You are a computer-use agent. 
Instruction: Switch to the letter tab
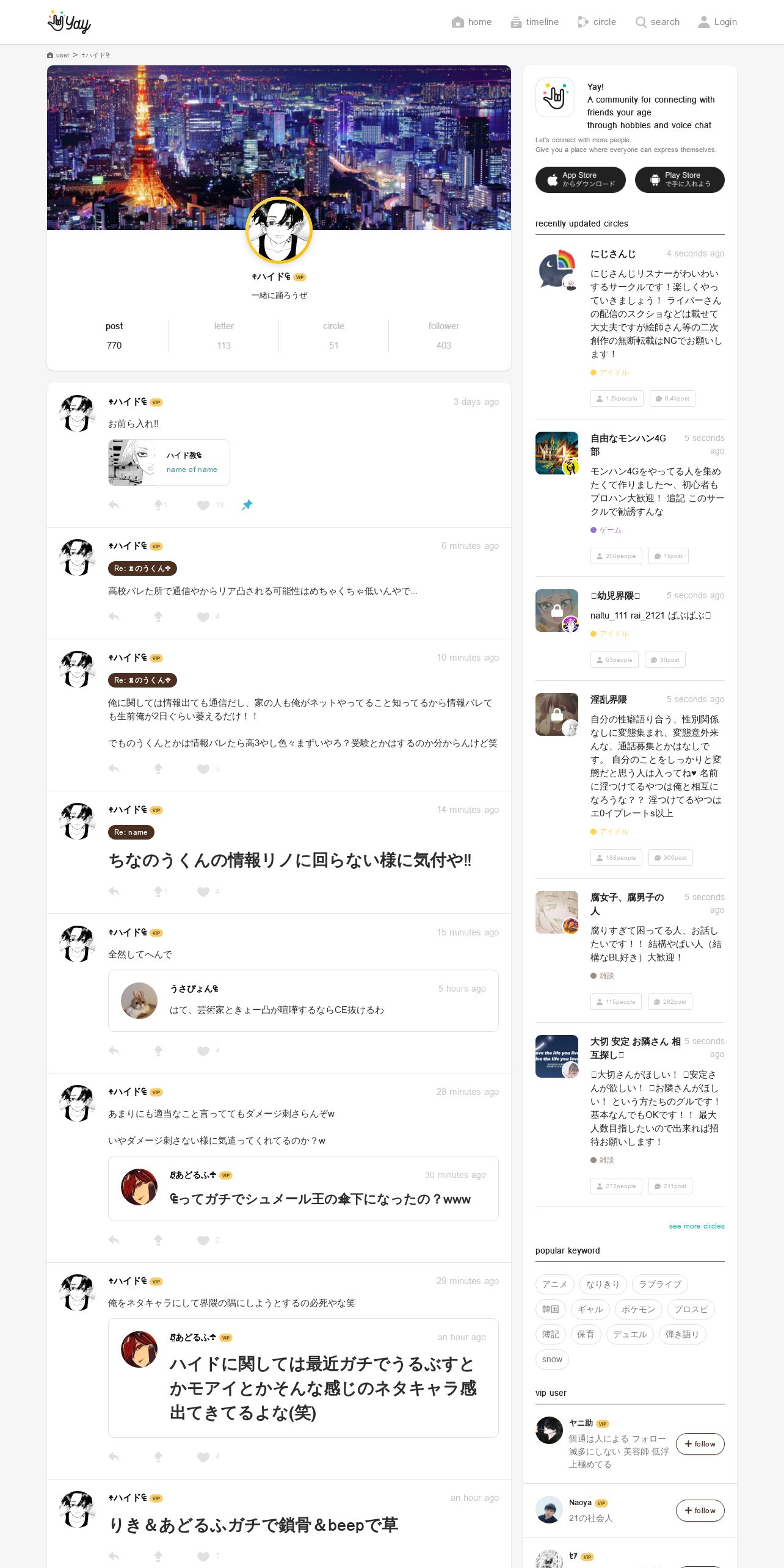coord(223,335)
